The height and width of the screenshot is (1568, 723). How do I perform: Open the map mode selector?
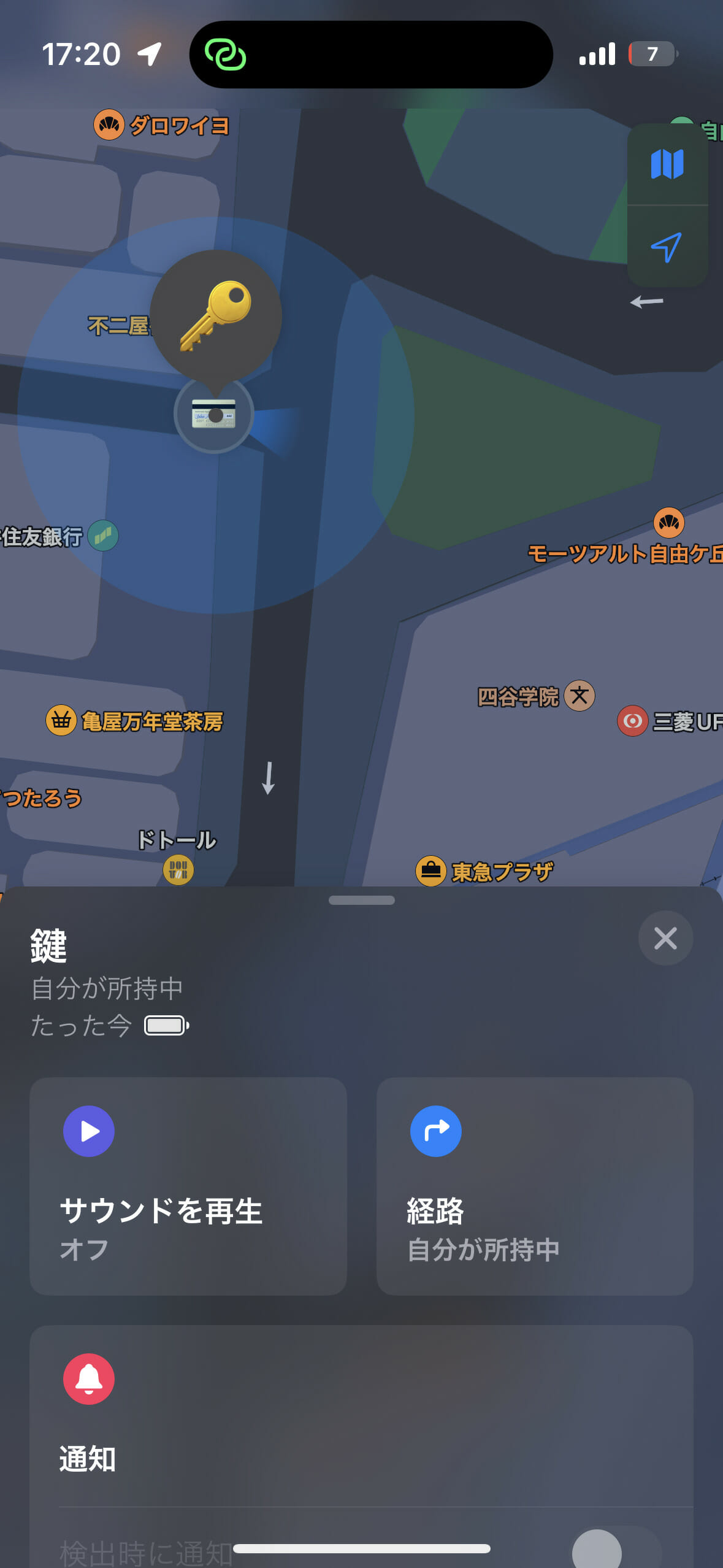667,164
